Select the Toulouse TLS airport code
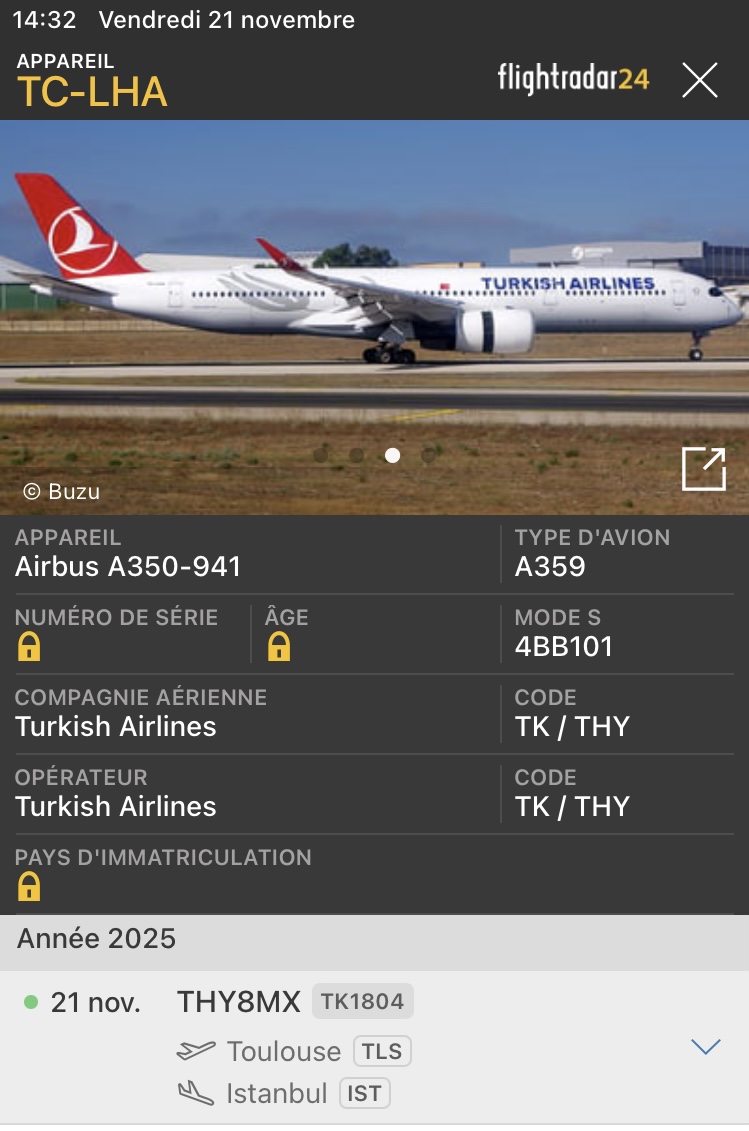This screenshot has width=749, height=1131. click(382, 1052)
